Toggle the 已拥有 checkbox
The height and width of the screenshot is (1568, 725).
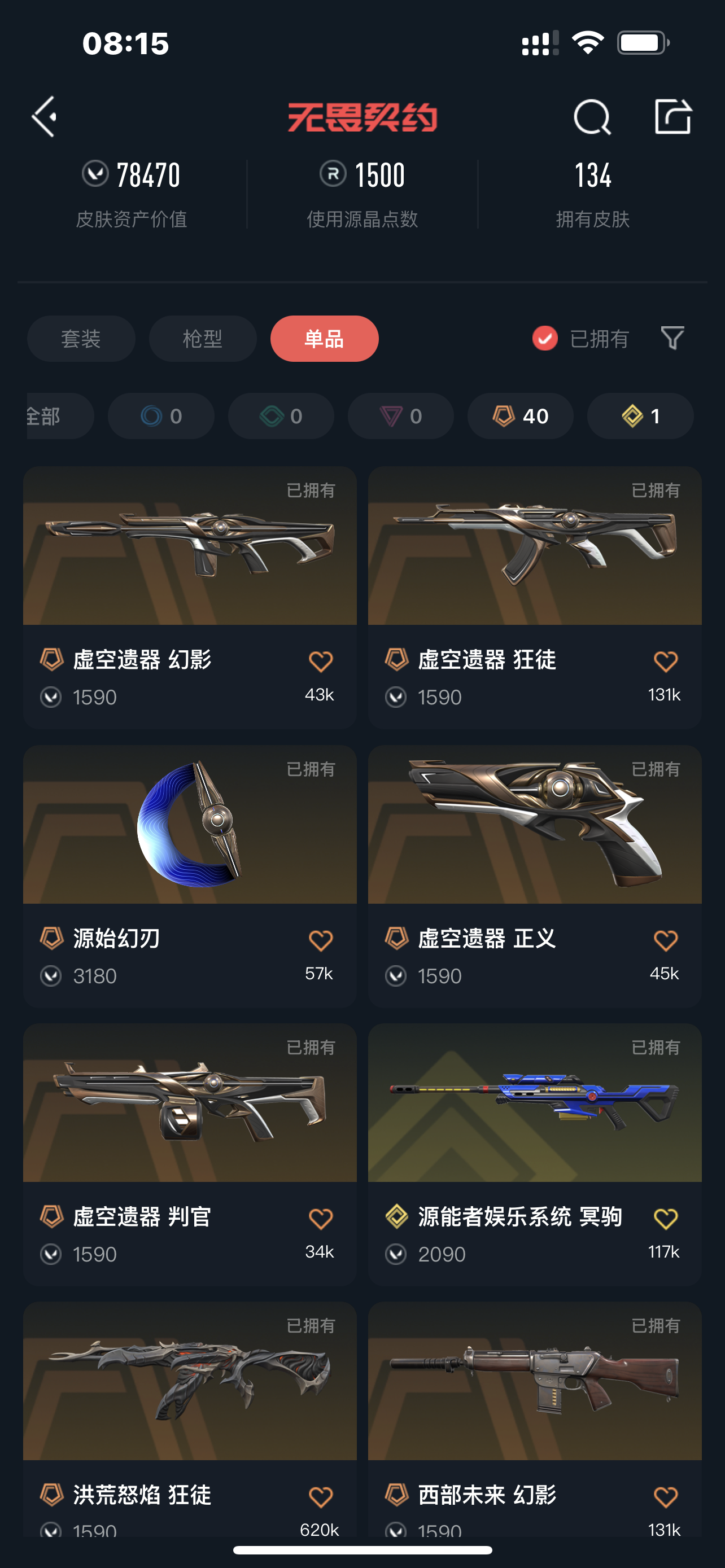tap(545, 339)
